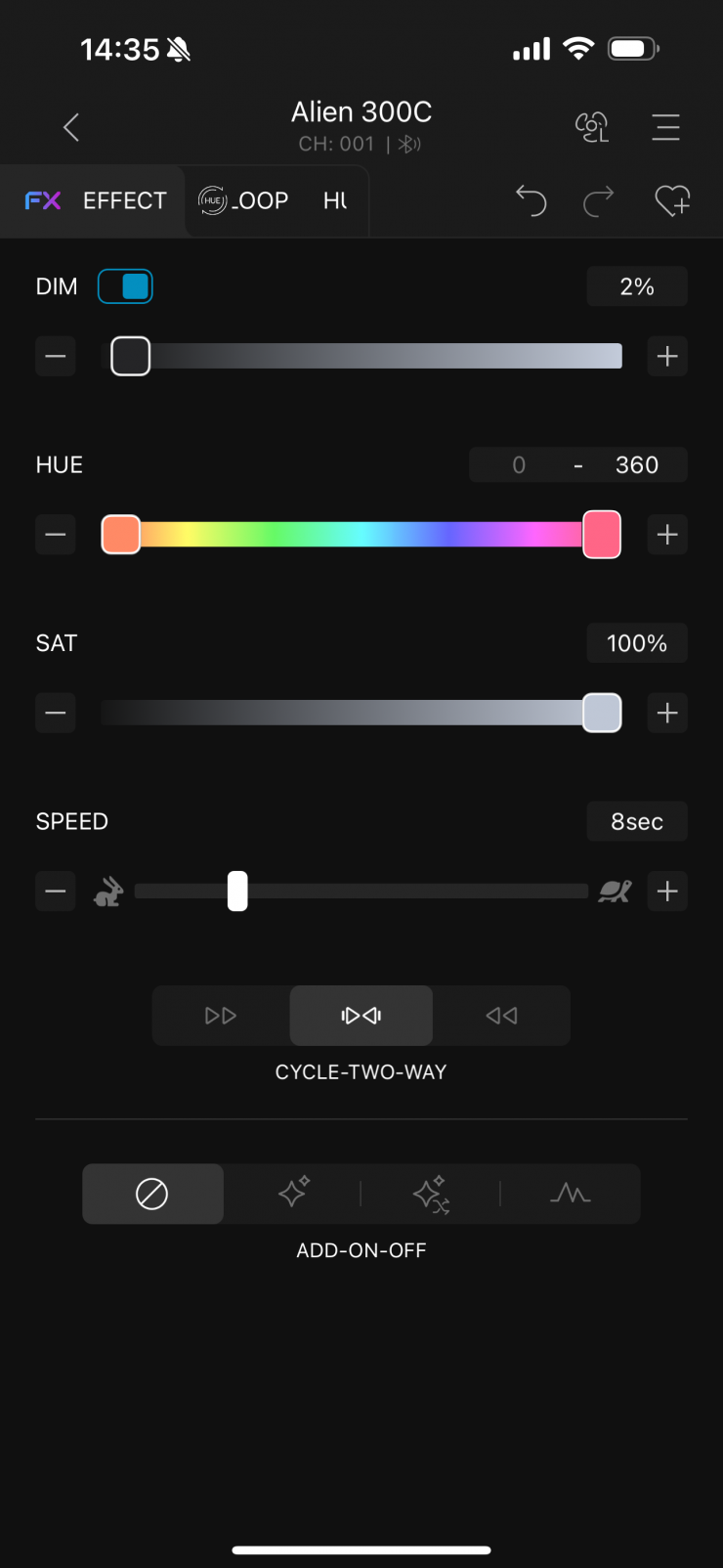Select the reverse cycle direction

coord(501,1016)
